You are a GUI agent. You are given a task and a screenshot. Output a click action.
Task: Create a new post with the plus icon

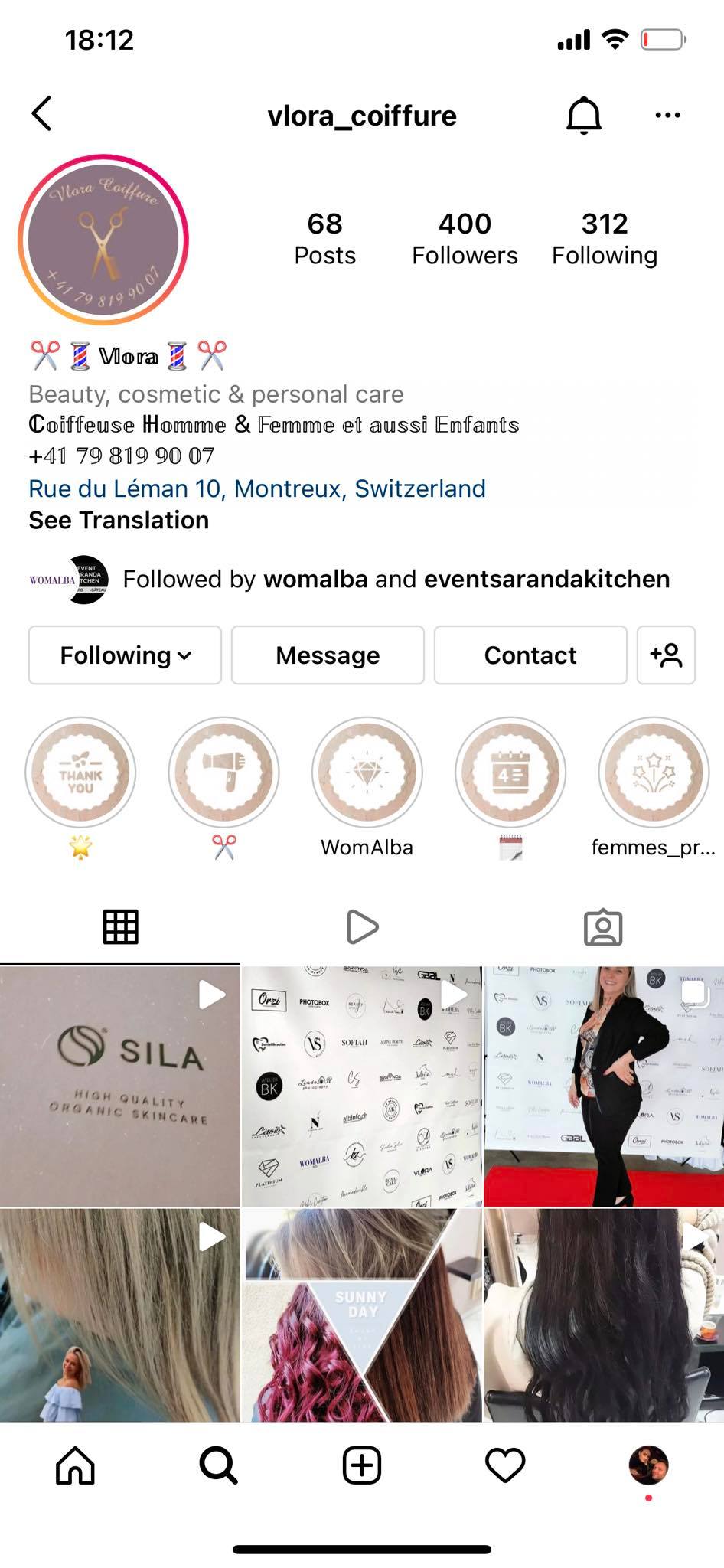(362, 1466)
